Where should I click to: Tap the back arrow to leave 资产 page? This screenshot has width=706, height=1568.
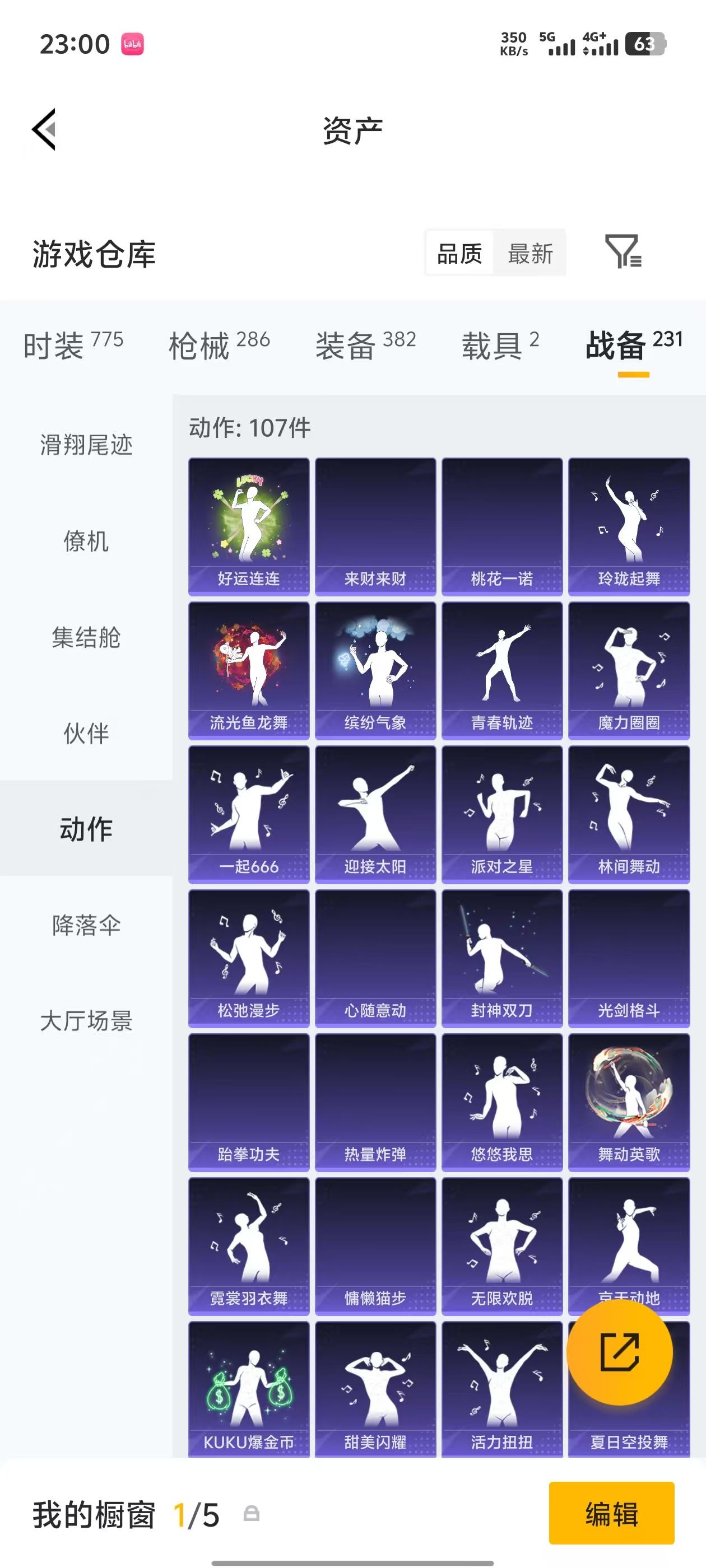pyautogui.click(x=43, y=129)
